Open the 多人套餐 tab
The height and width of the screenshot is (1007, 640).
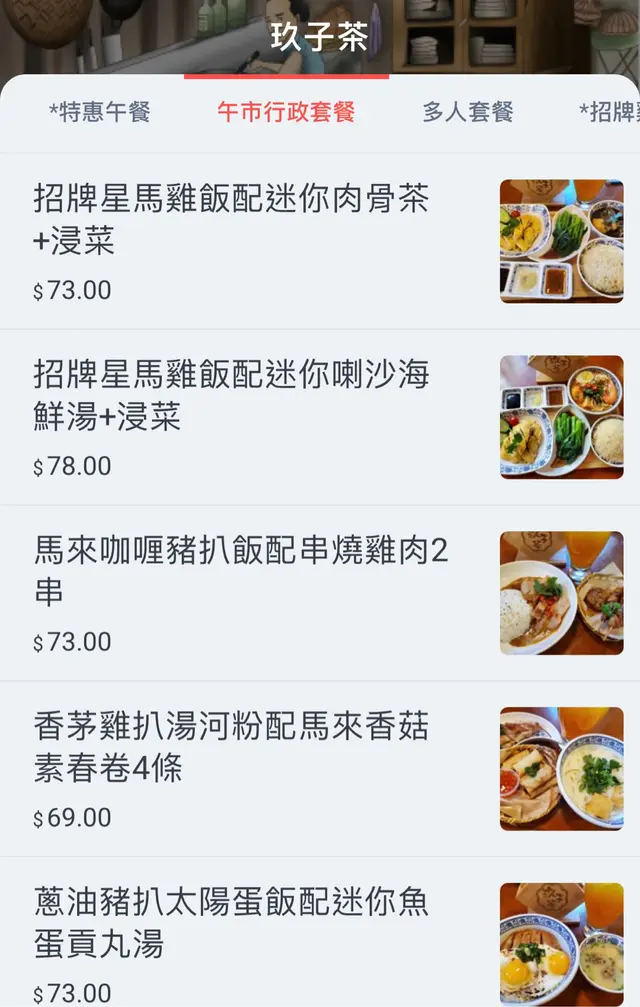coord(467,112)
